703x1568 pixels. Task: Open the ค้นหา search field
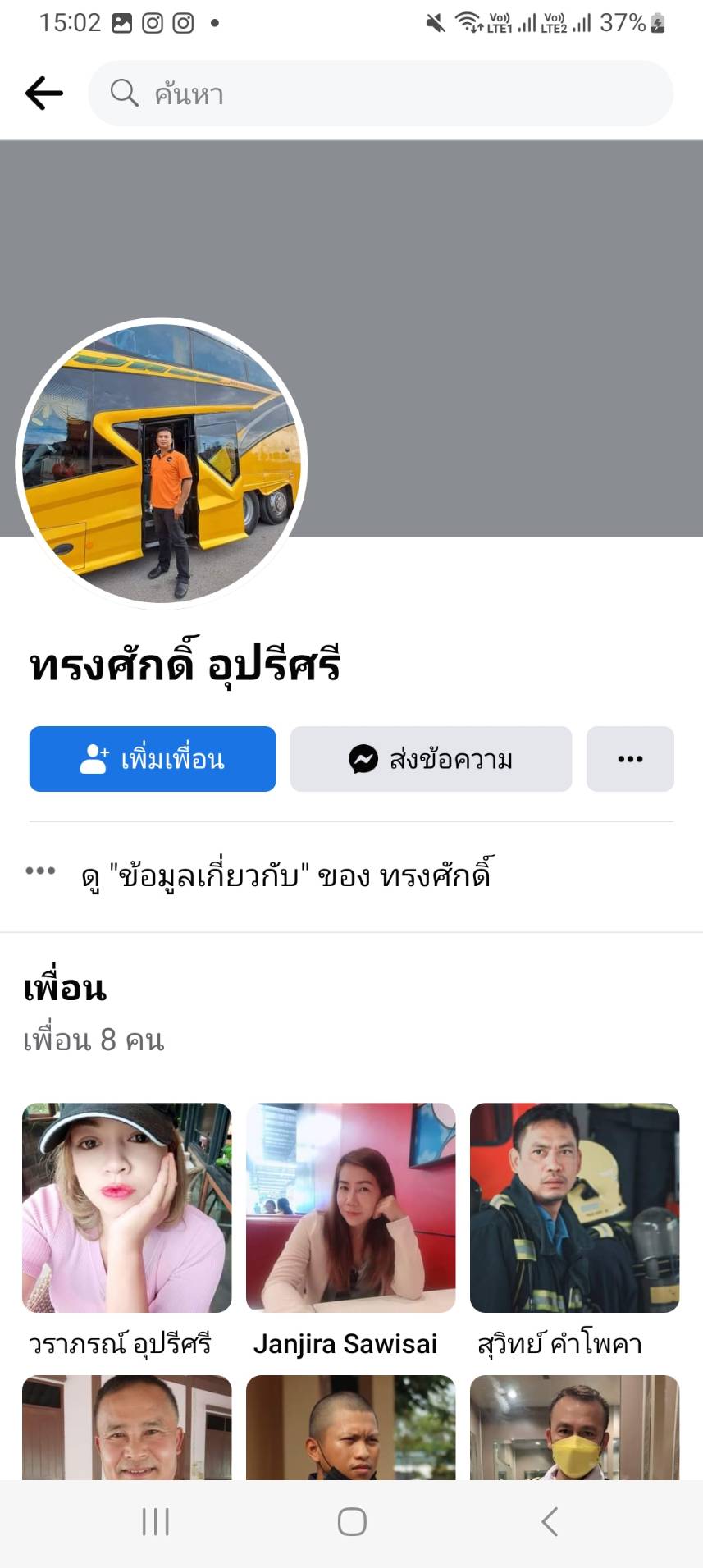381,94
